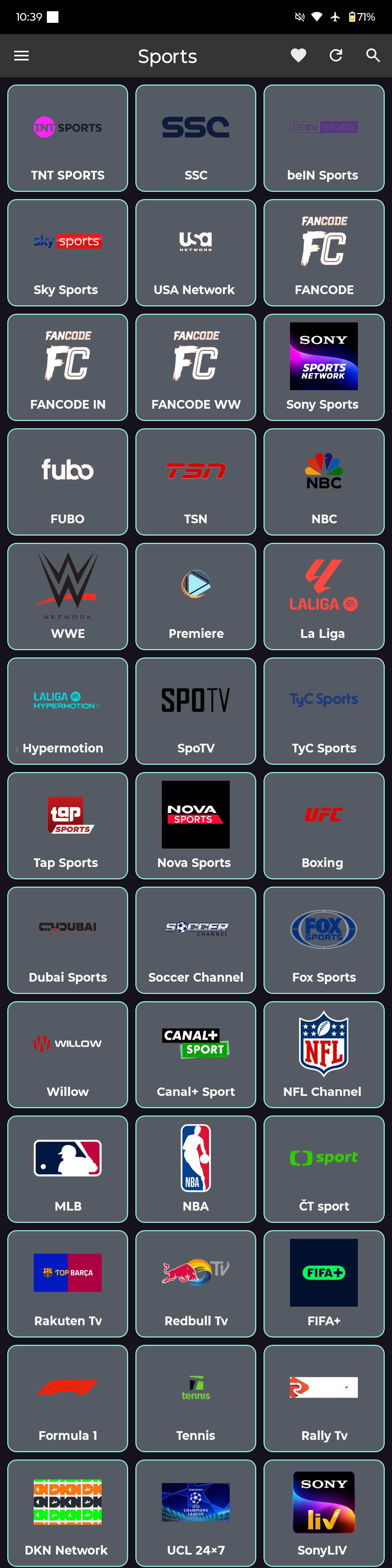Select the FUBO card
The height and width of the screenshot is (1568, 392).
(x=68, y=482)
